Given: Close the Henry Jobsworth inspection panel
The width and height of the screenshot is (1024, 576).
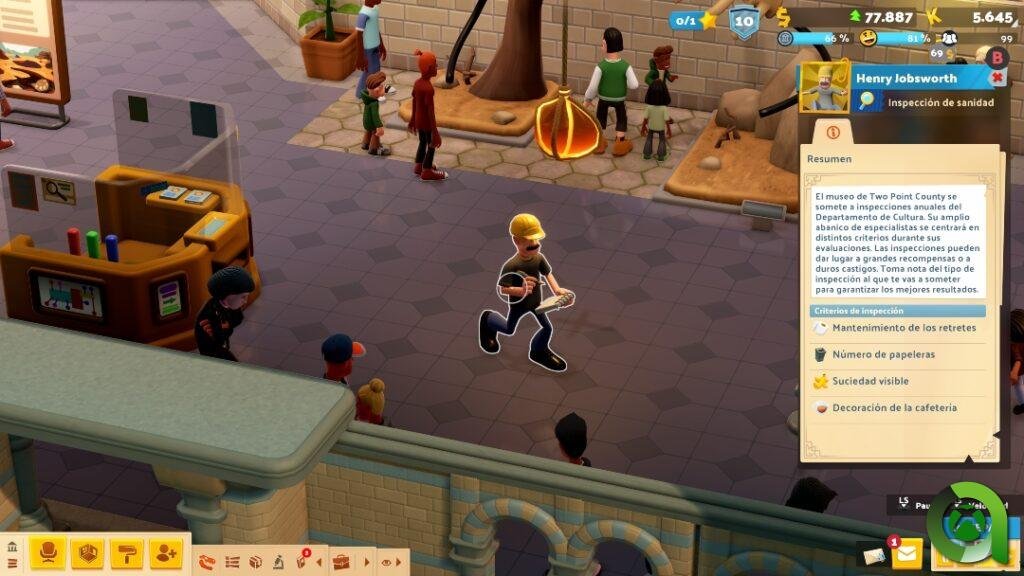Looking at the screenshot, I should pyautogui.click(x=996, y=78).
